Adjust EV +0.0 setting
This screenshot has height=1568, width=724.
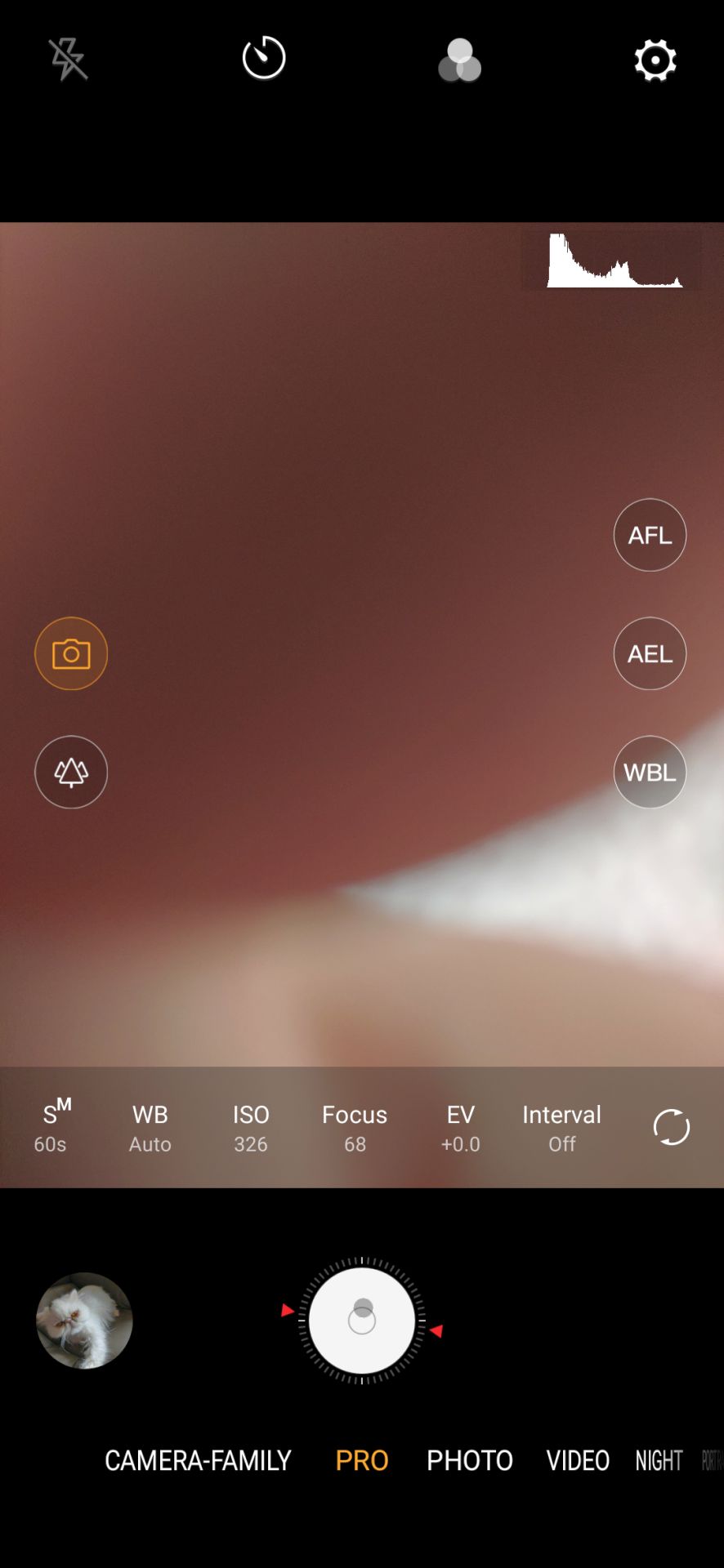(461, 1128)
